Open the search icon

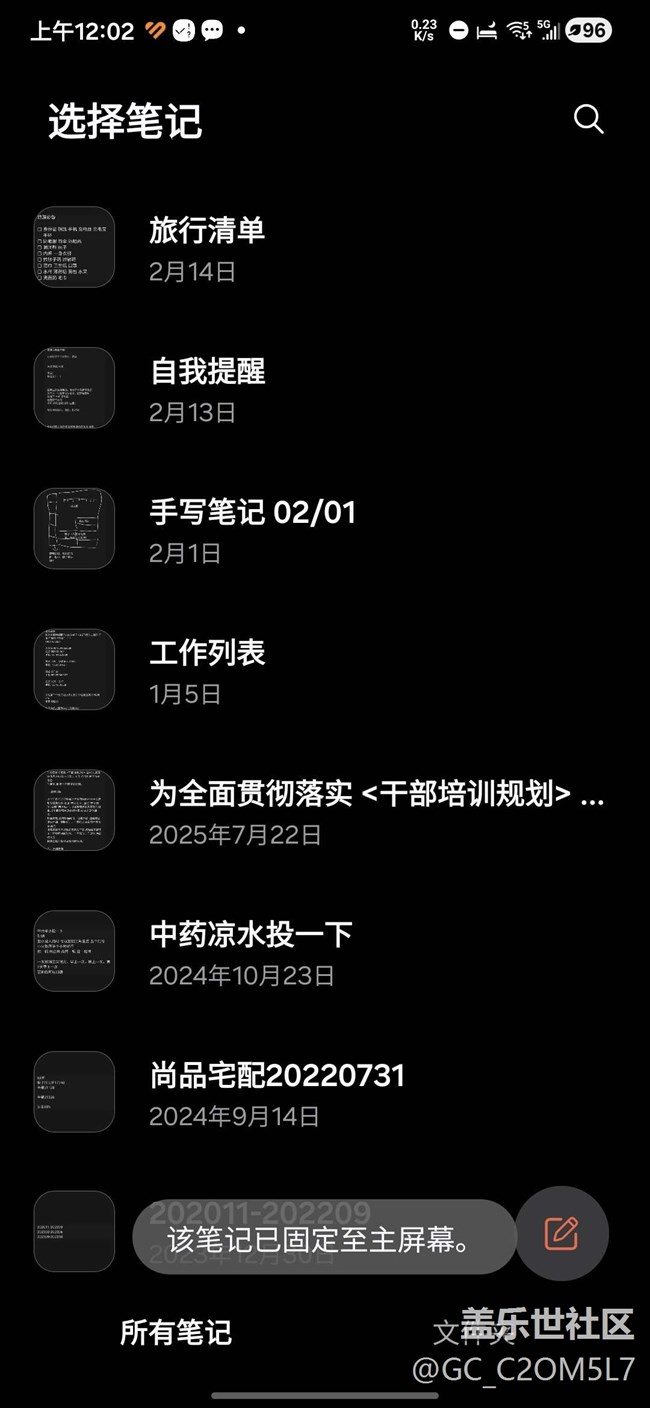point(588,120)
